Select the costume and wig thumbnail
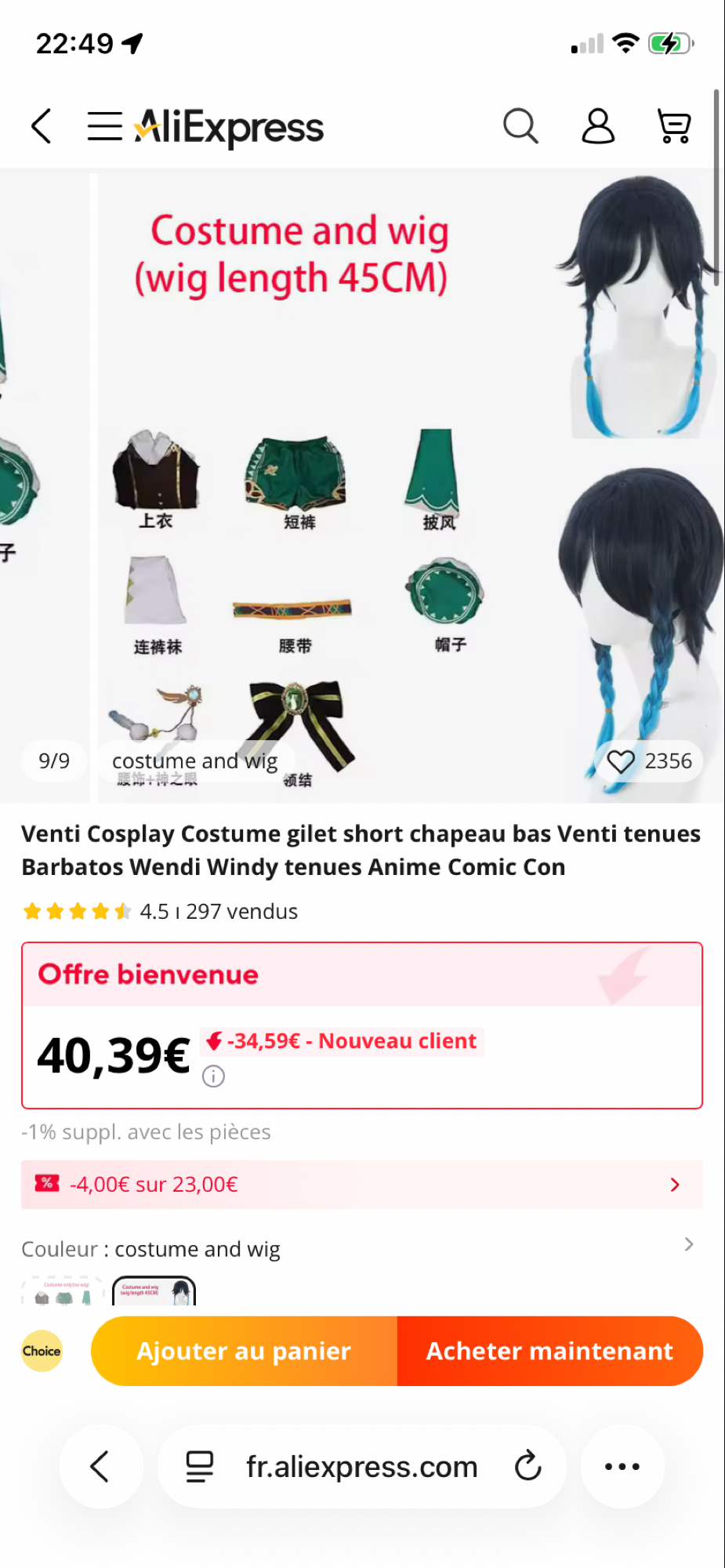This screenshot has height=1568, width=725. 154,1291
